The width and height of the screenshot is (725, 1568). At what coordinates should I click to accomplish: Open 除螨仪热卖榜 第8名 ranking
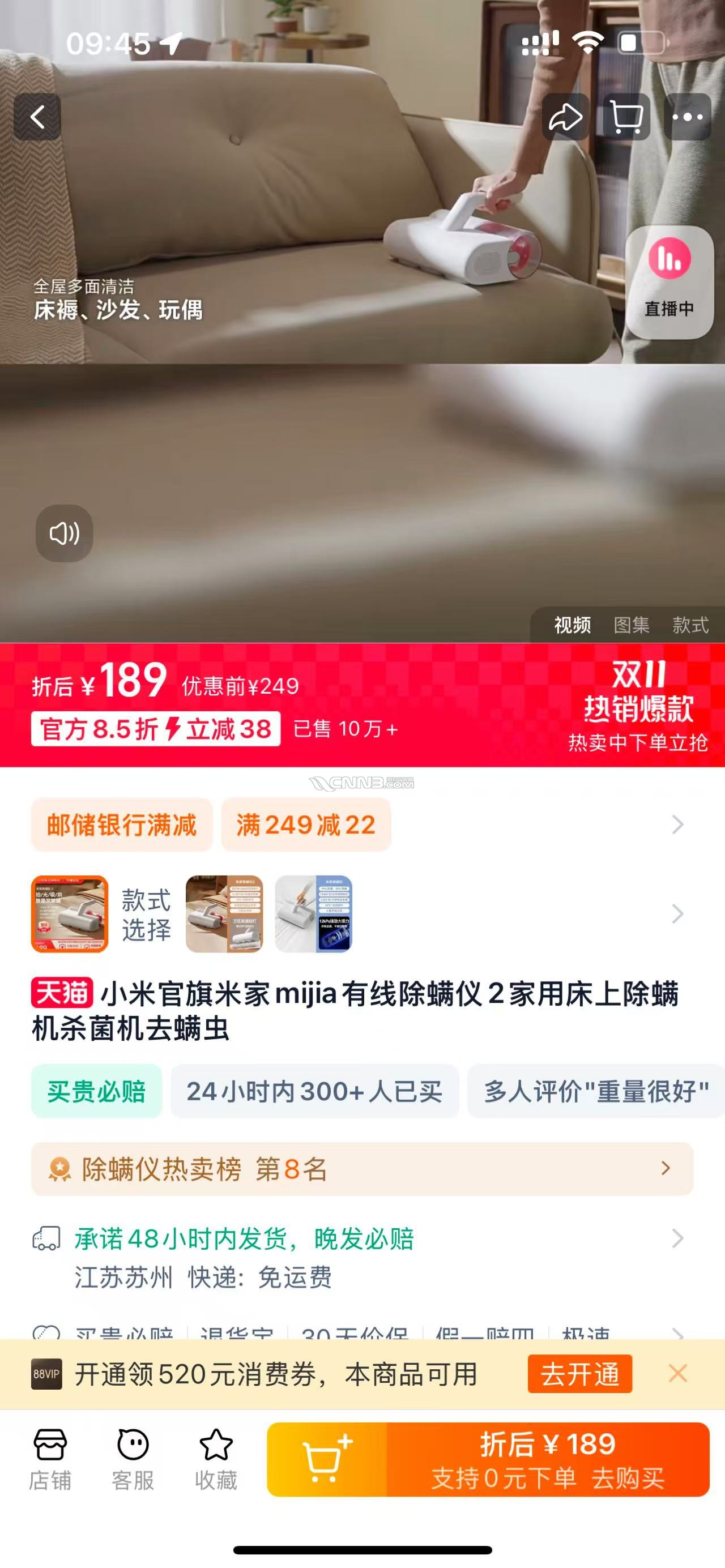point(362,1169)
